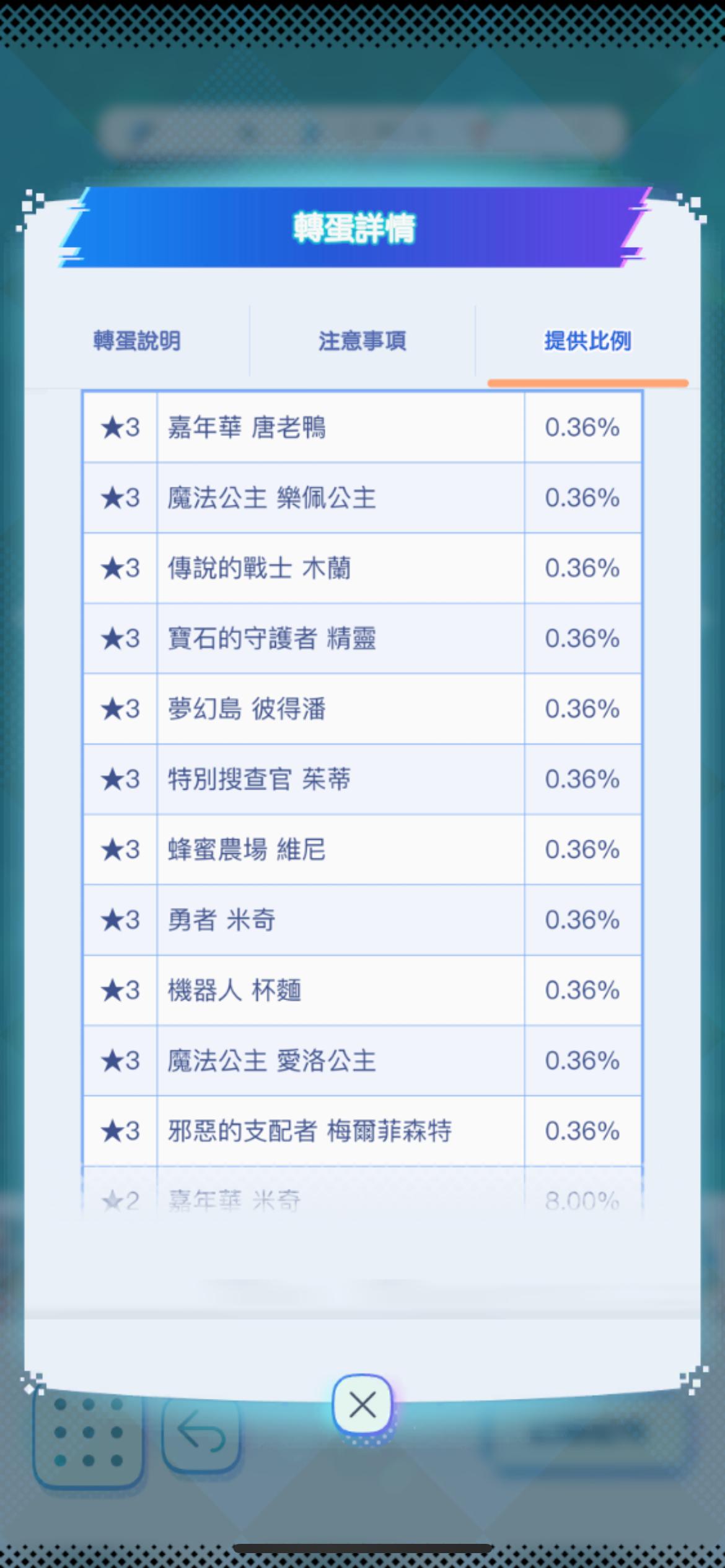Switch to the 轉蛋說明 tab

click(x=137, y=341)
